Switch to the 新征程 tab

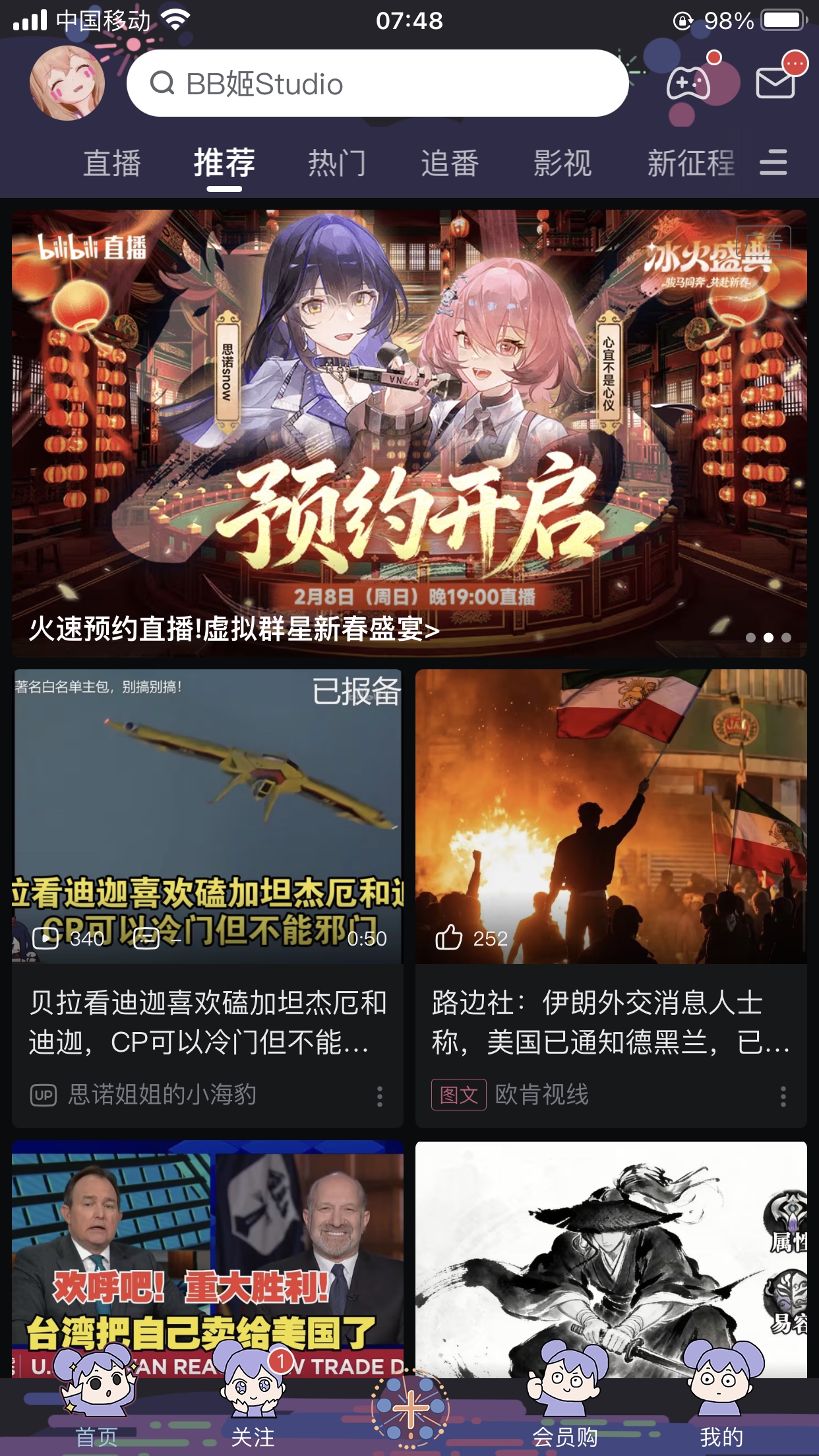click(x=690, y=163)
